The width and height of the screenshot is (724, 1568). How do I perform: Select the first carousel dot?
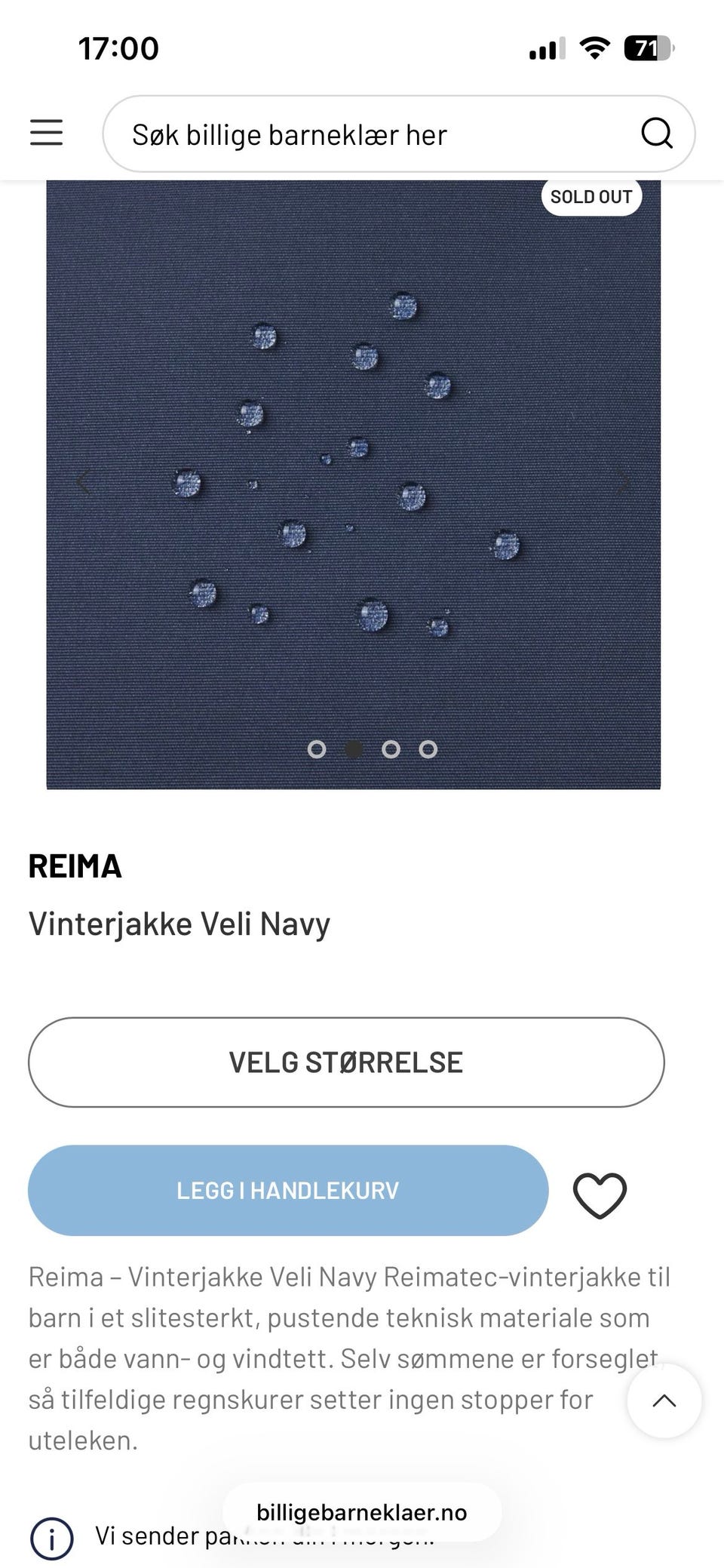coord(317,749)
